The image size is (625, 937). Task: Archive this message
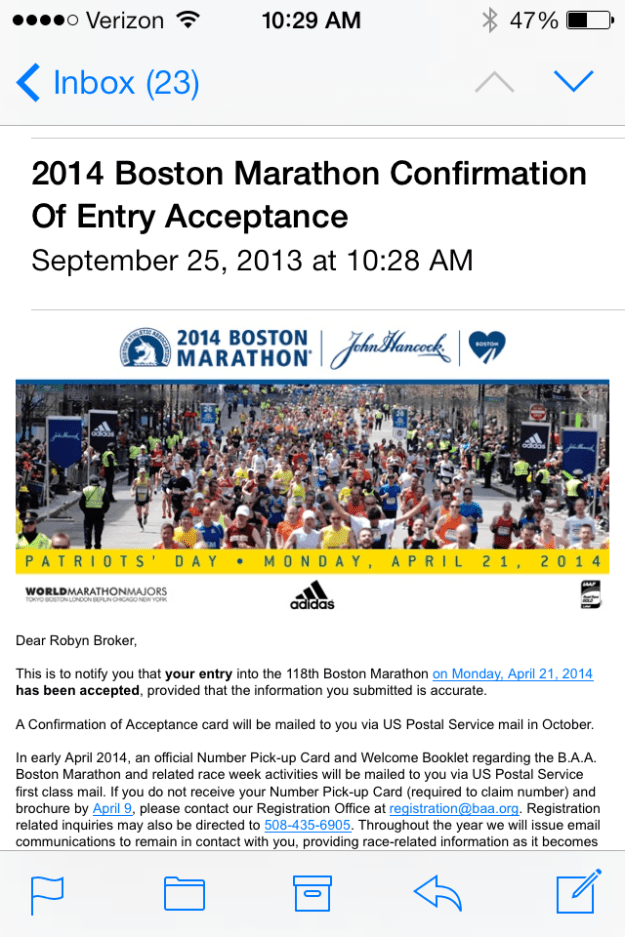[x=312, y=893]
